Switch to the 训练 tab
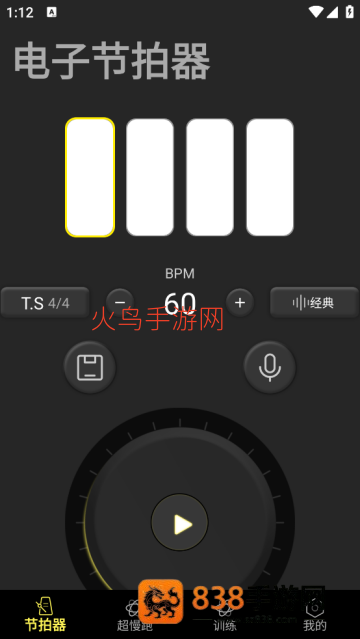Image resolution: width=360 pixels, height=639 pixels. 225,615
